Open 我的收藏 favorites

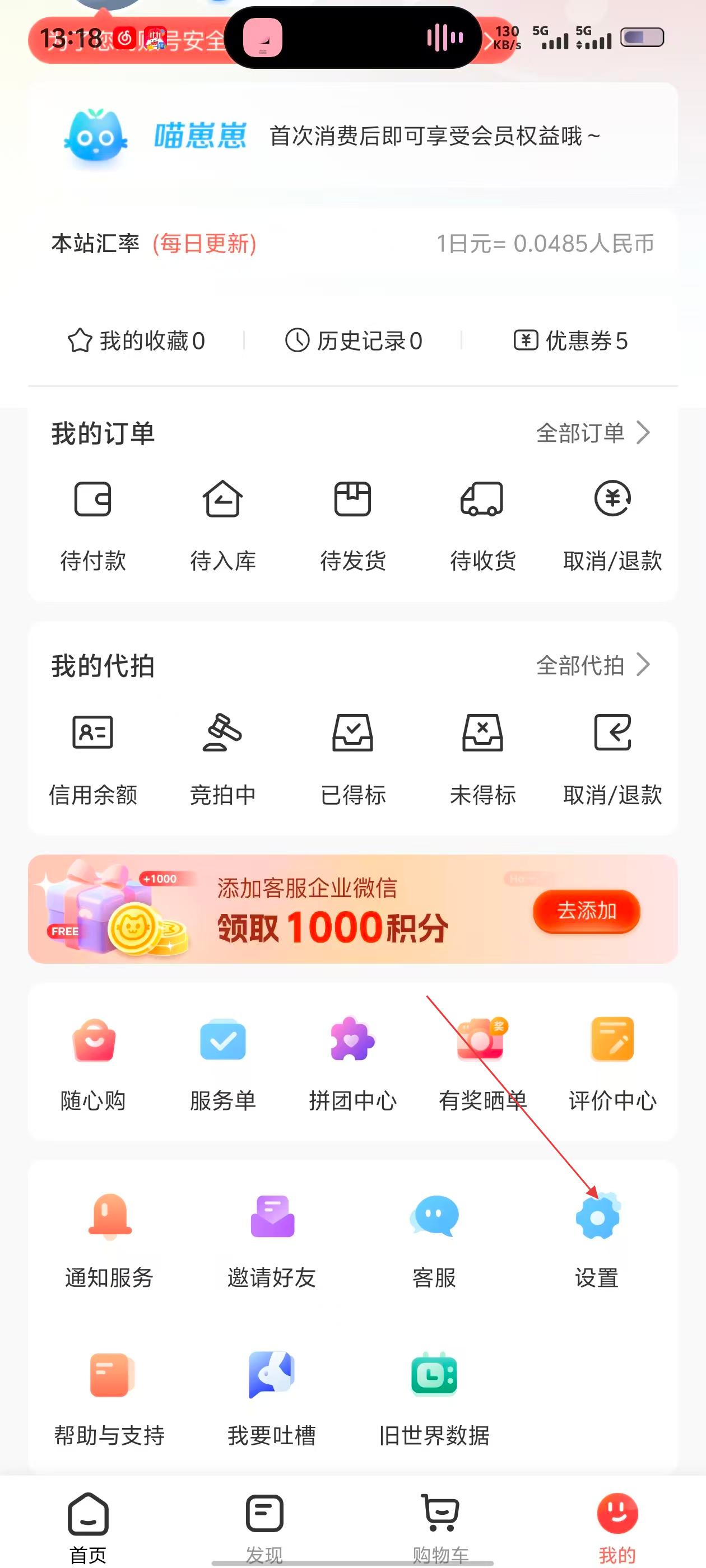(x=136, y=341)
